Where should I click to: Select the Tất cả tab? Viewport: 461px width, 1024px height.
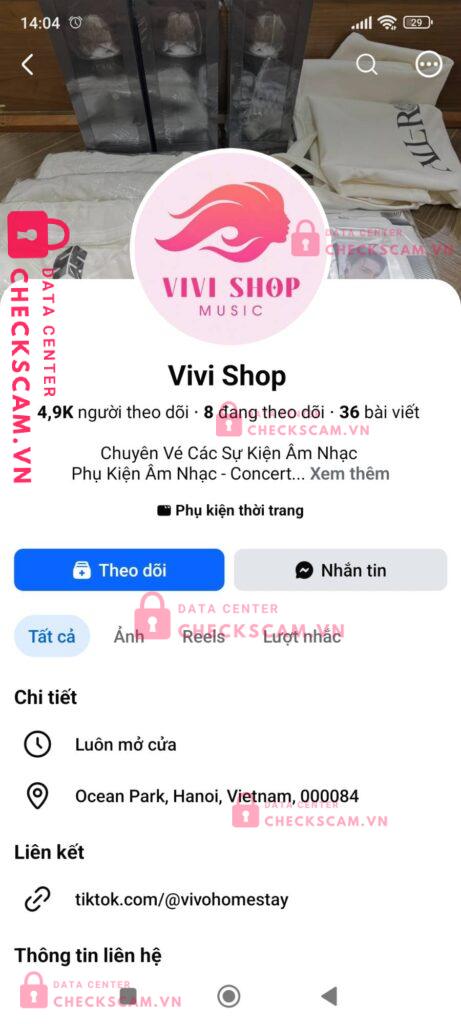pyautogui.click(x=52, y=636)
